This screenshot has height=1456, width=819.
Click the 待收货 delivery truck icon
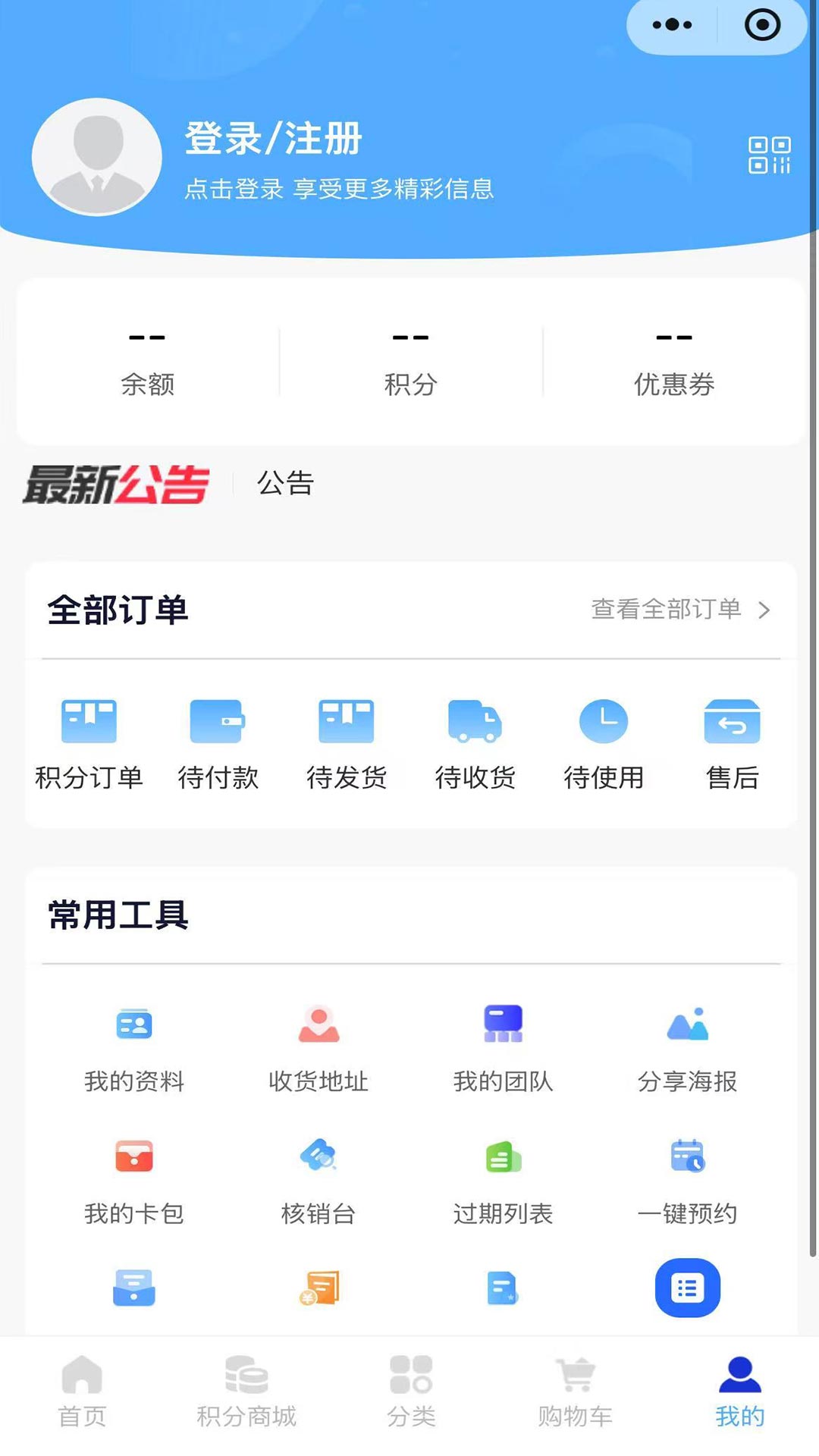[x=475, y=722]
